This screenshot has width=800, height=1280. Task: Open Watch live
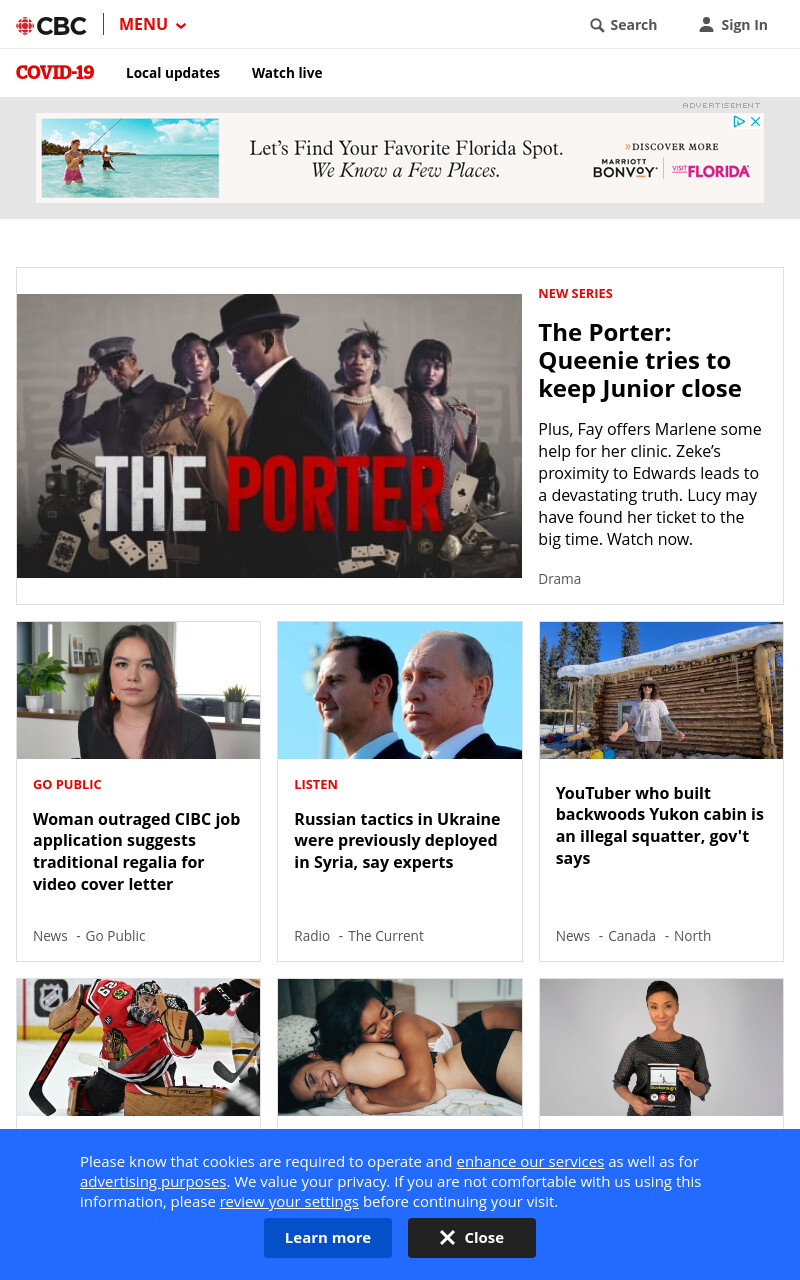[x=287, y=73]
